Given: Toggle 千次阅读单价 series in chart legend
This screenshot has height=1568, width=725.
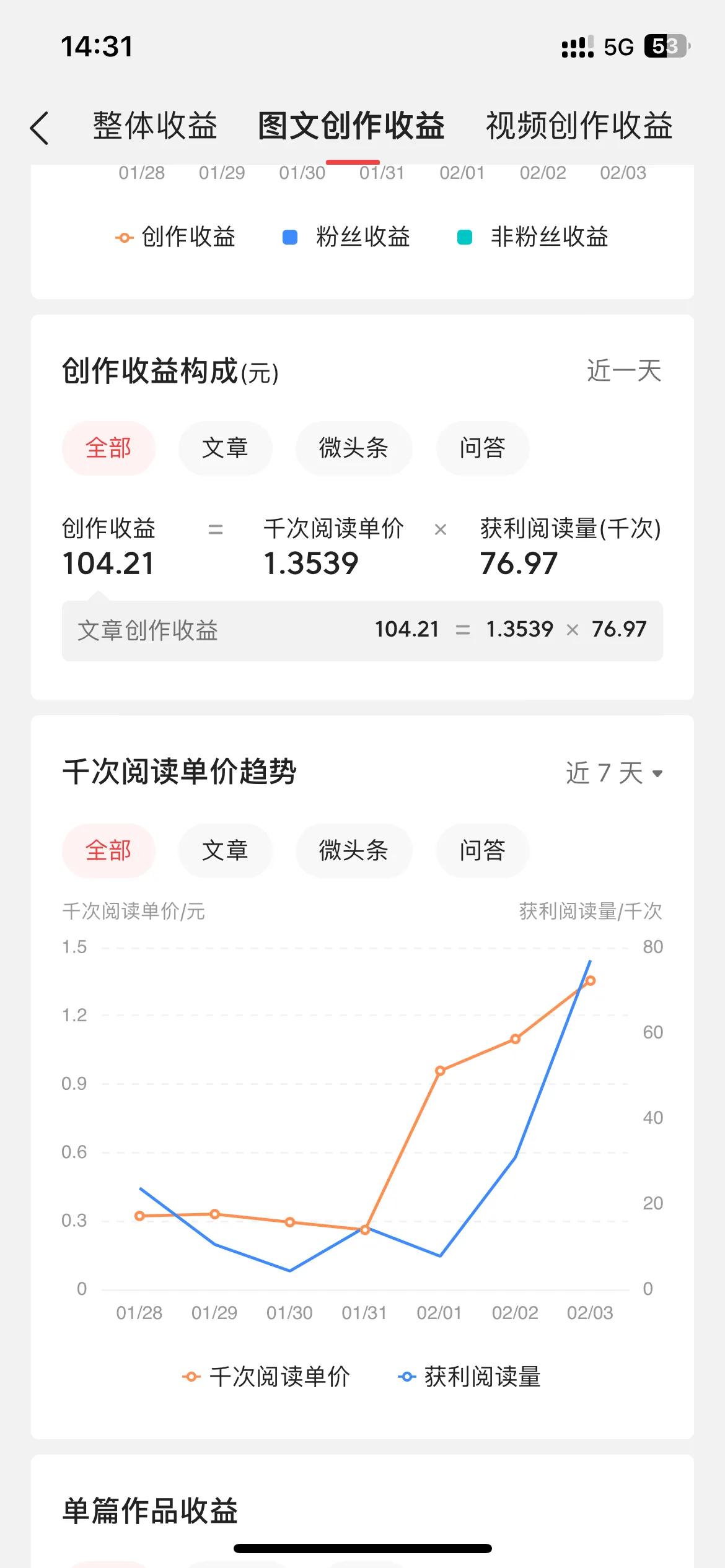Looking at the screenshot, I should (266, 1377).
